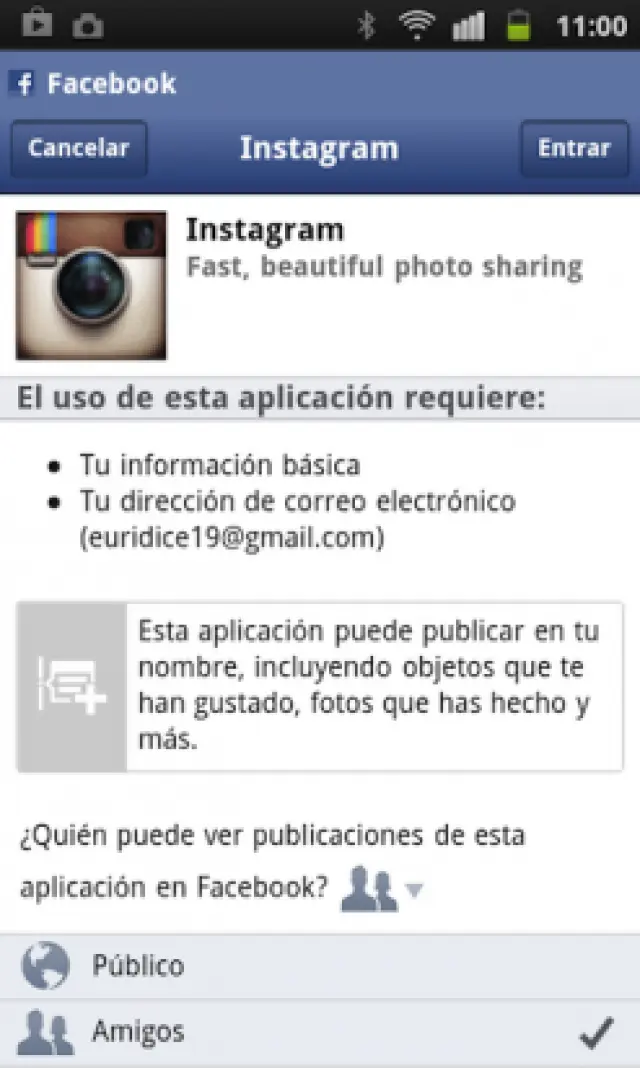The height and width of the screenshot is (1068, 640).
Task: Select the Público visibility option
Action: click(x=320, y=966)
